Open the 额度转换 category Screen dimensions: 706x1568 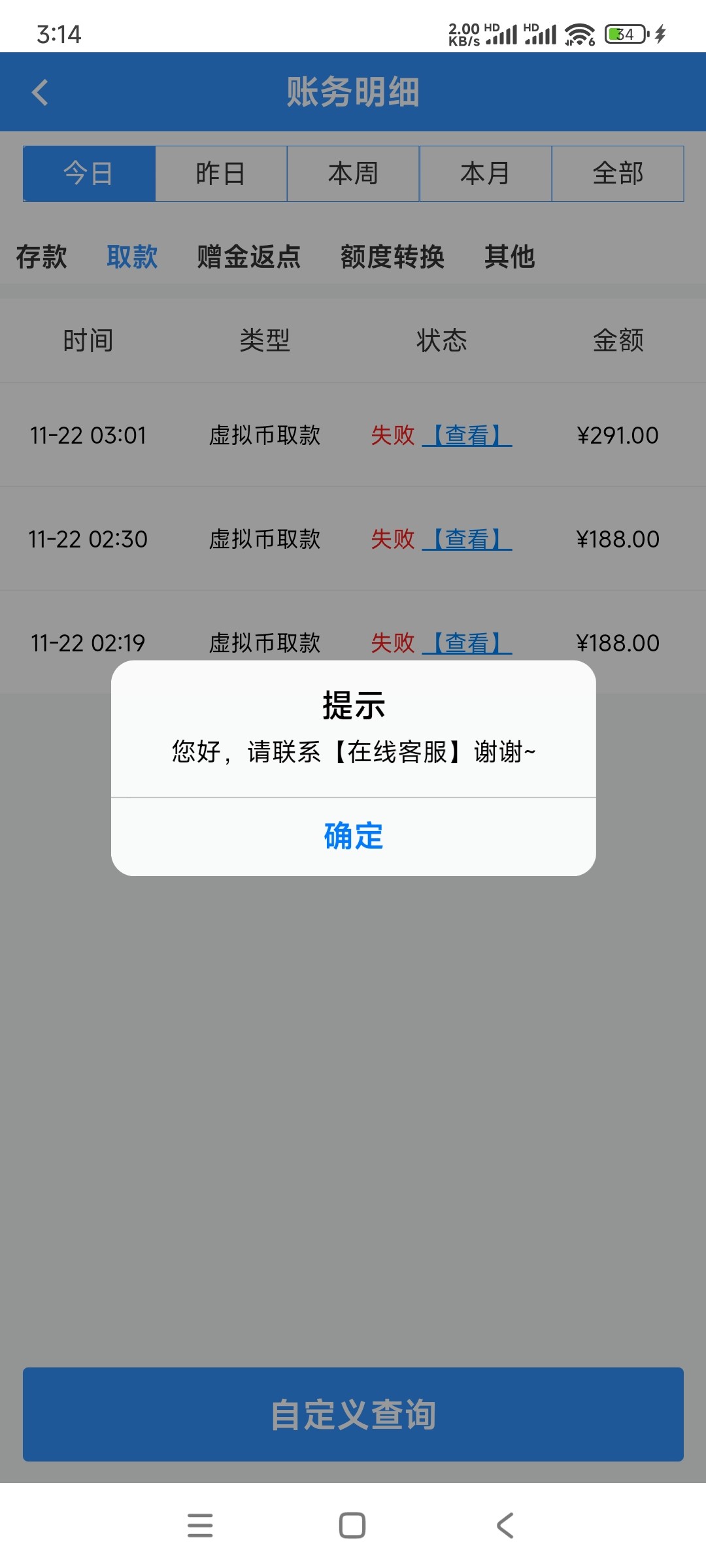point(392,257)
